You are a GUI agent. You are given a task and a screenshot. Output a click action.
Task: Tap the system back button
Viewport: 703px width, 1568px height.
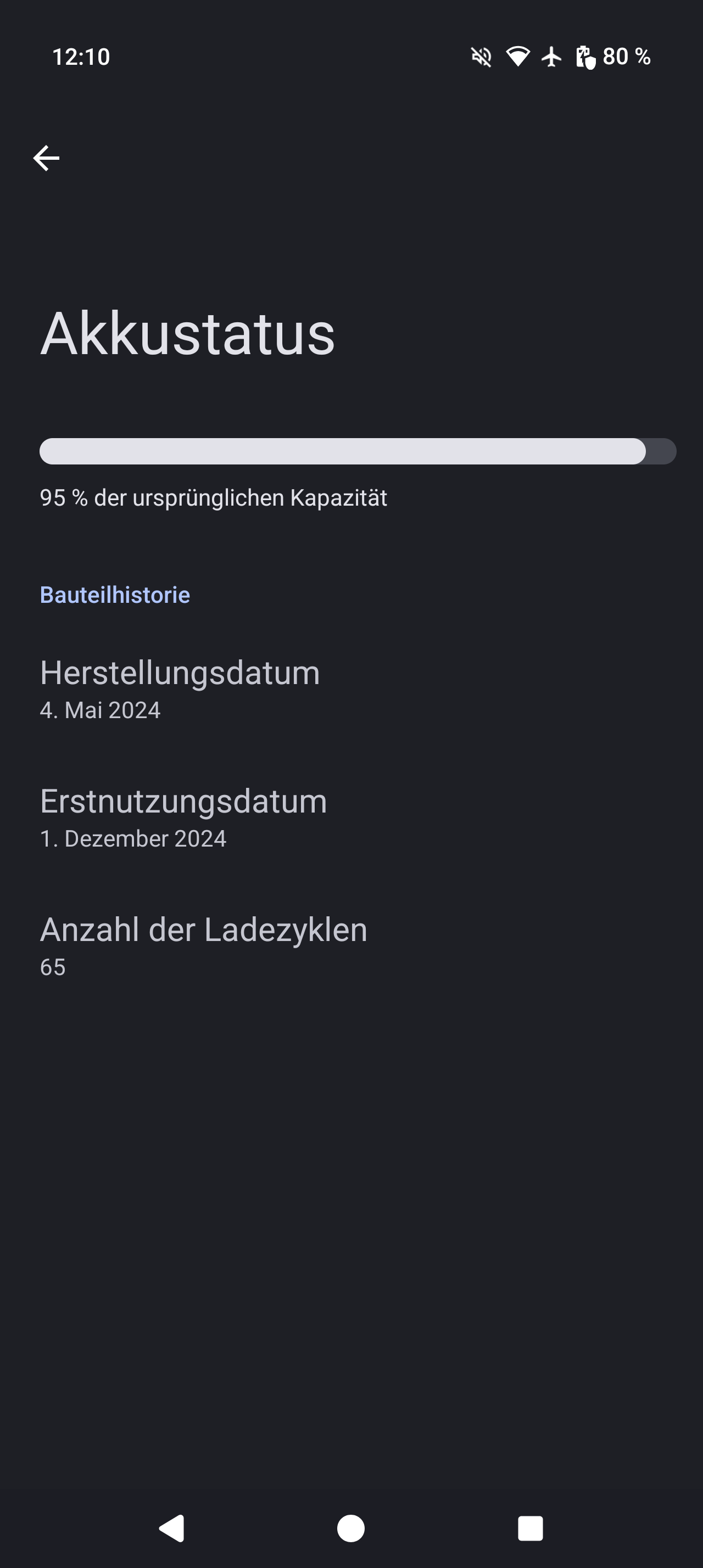pos(172,1528)
